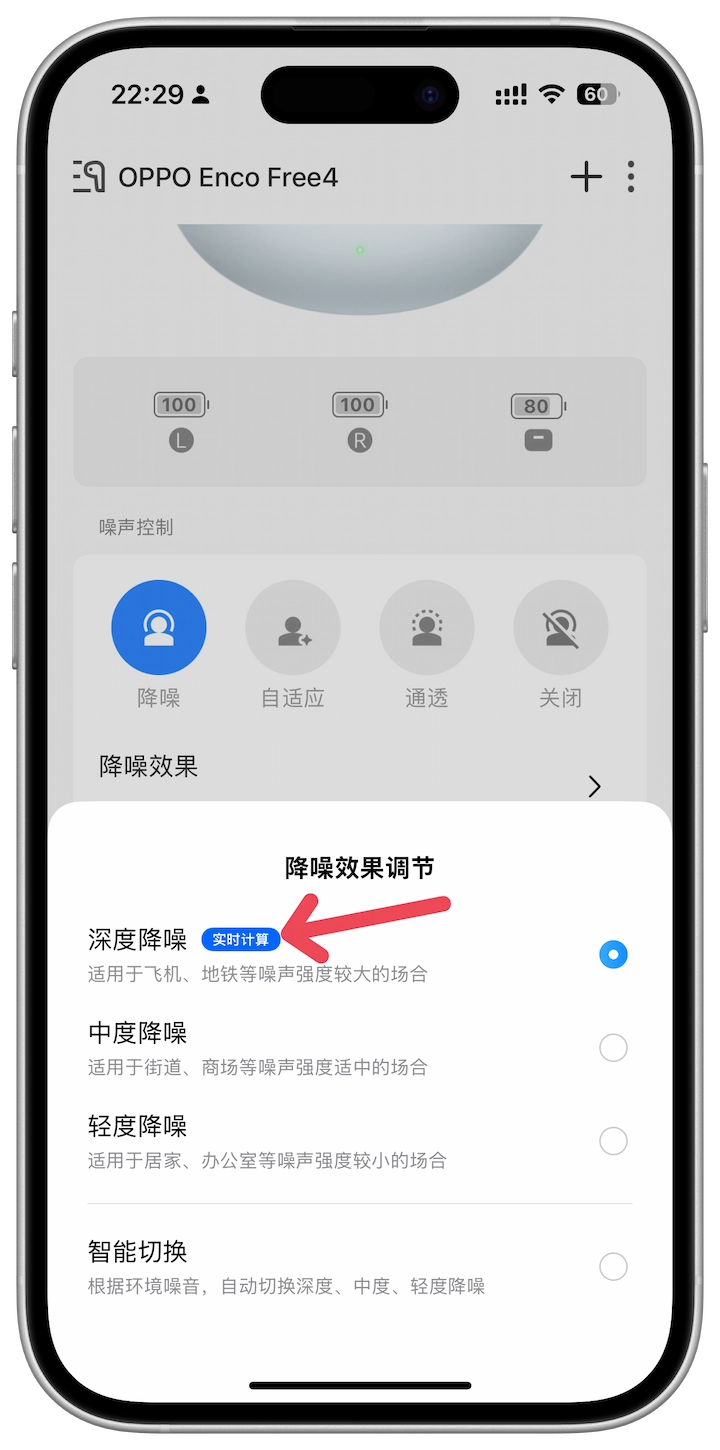The width and height of the screenshot is (720, 1450).
Task: Switch to 轻度降噪 light noise cancellation
Action: click(612, 1141)
